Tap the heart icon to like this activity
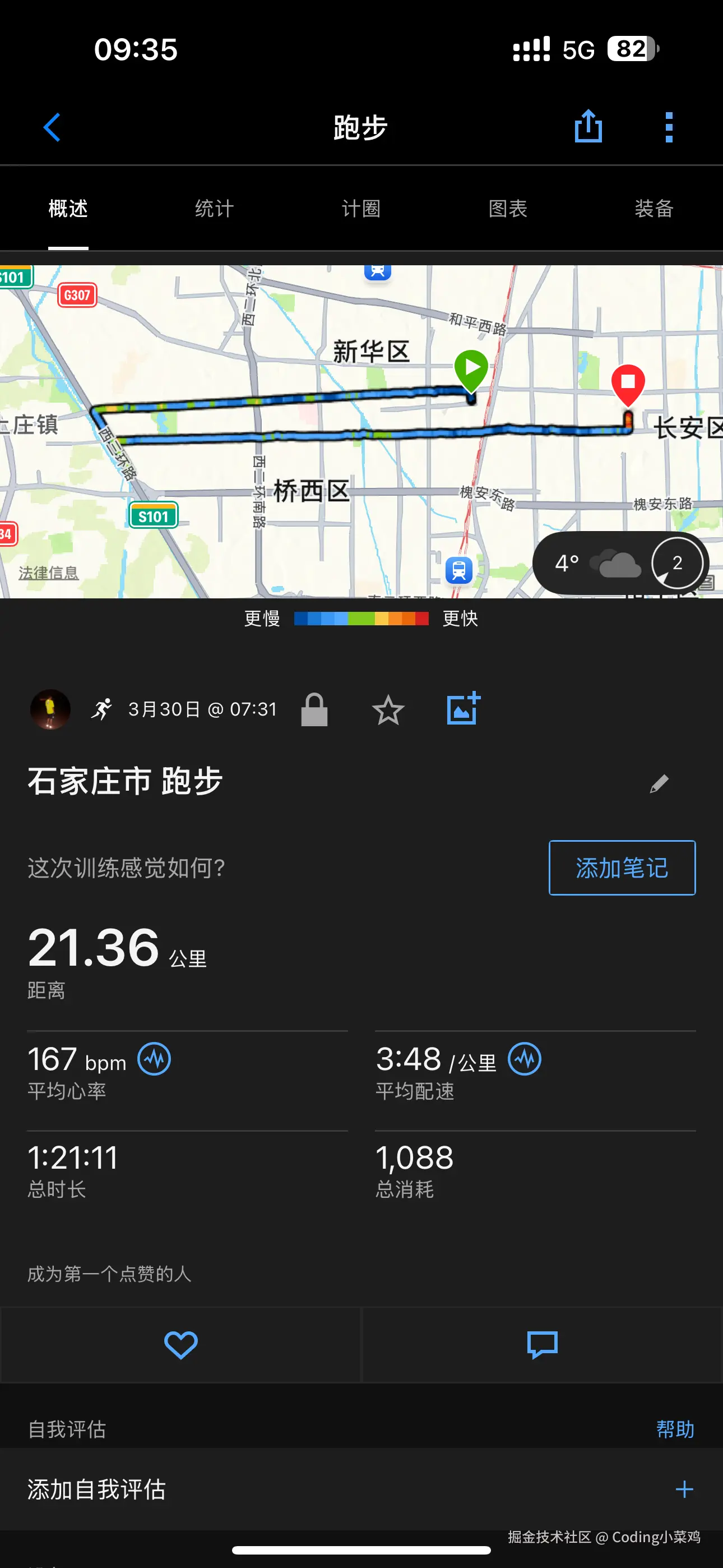The width and height of the screenshot is (723, 1568). [x=180, y=1344]
